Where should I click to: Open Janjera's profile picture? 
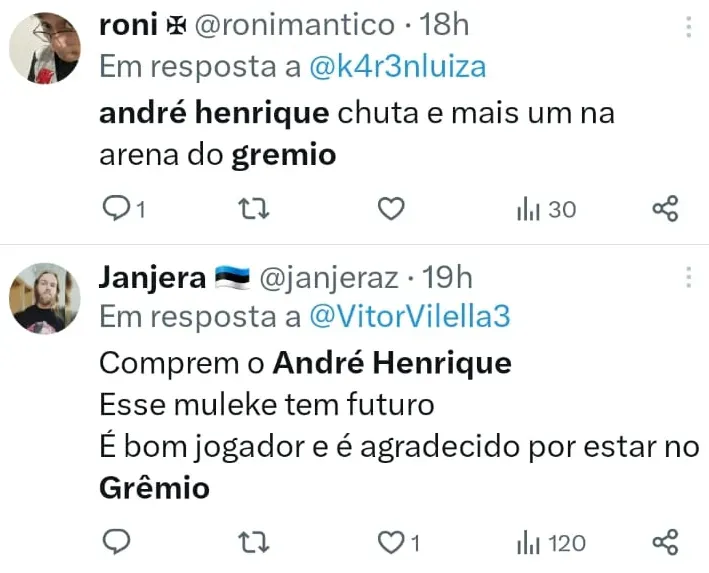point(44,297)
